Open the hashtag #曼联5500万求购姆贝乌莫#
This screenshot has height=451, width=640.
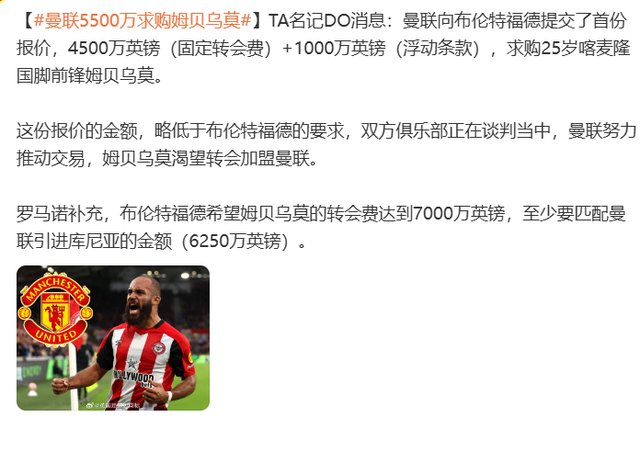140,18
